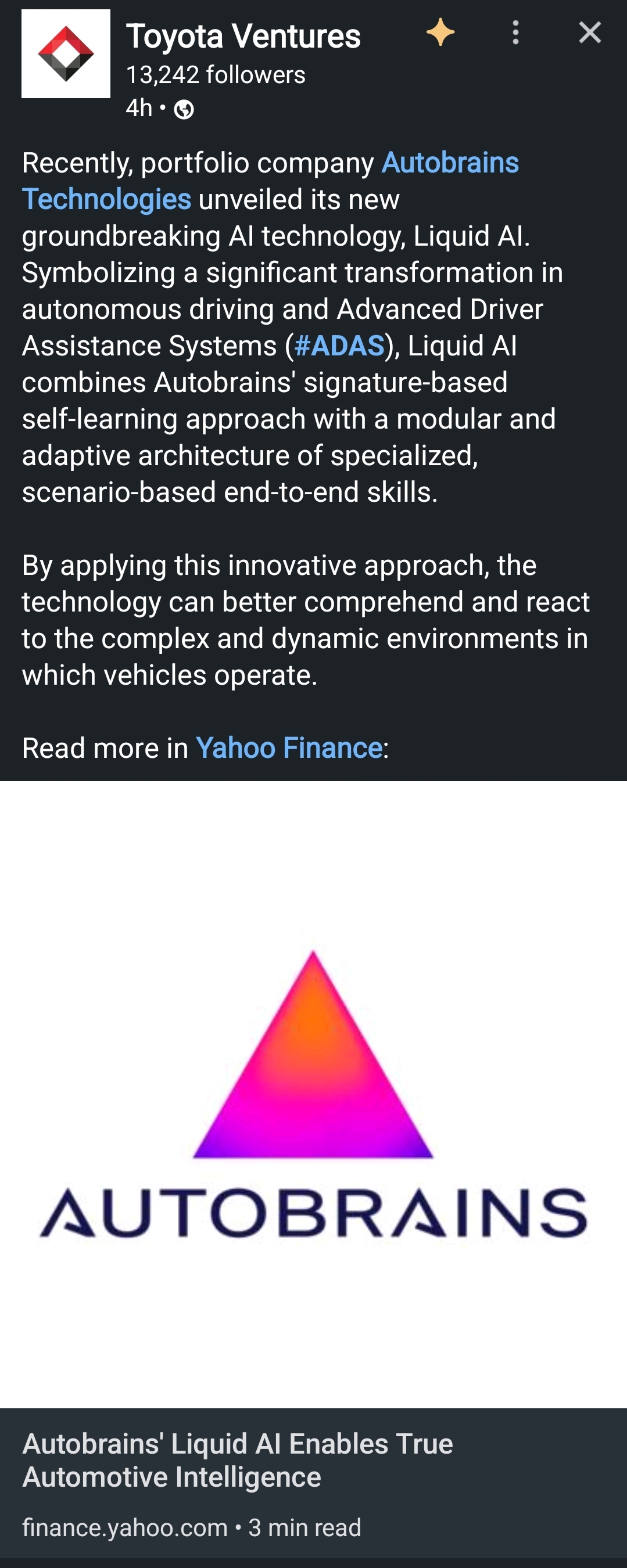Open Toyota Ventures company profile logo
Viewport: 627px width, 1568px height.
click(x=66, y=53)
